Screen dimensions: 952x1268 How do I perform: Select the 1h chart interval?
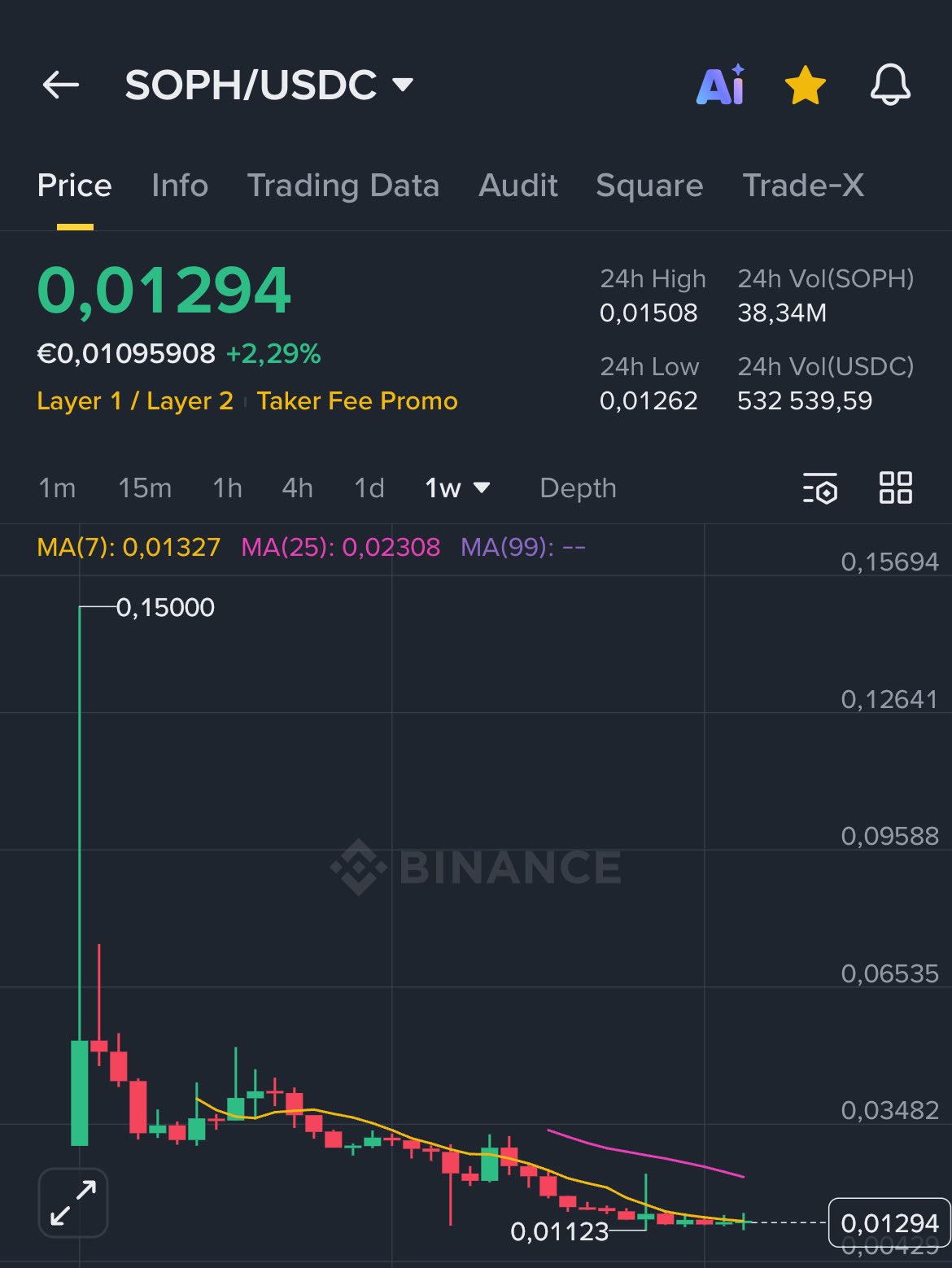coord(227,488)
